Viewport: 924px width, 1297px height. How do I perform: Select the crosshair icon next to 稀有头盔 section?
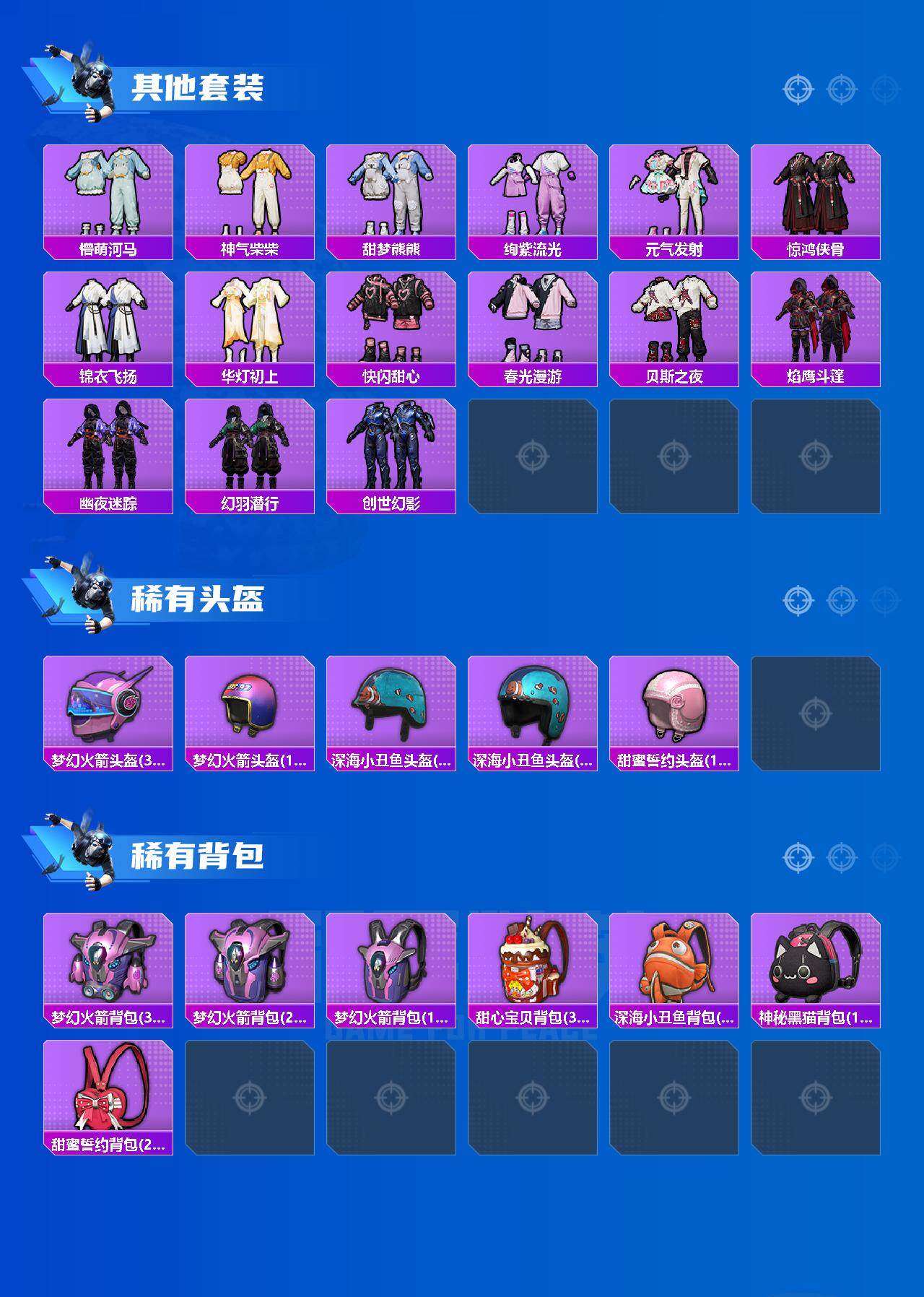tap(798, 597)
